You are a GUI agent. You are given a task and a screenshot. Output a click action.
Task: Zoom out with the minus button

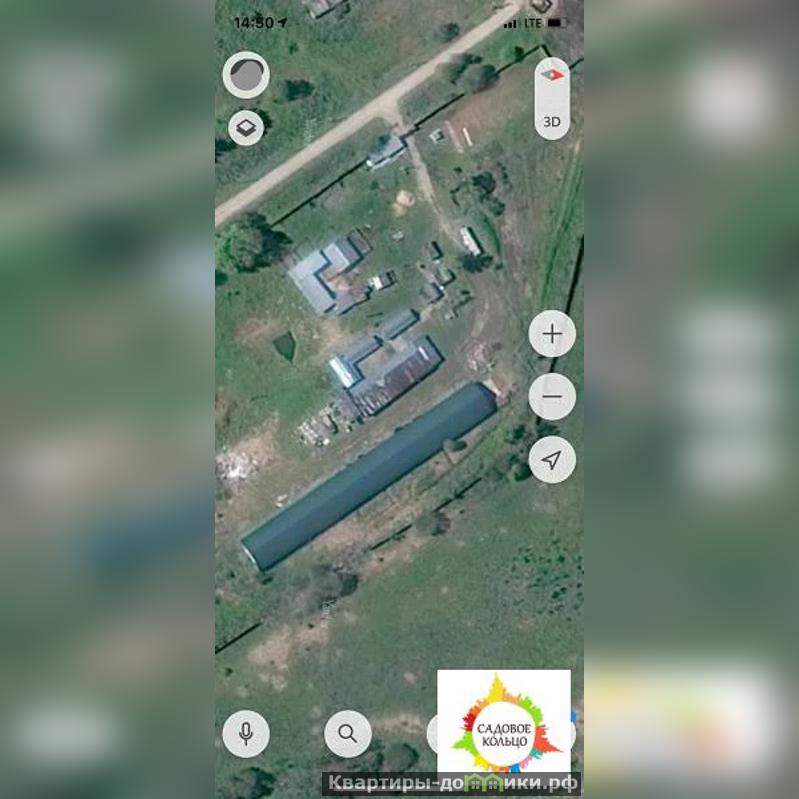point(552,397)
